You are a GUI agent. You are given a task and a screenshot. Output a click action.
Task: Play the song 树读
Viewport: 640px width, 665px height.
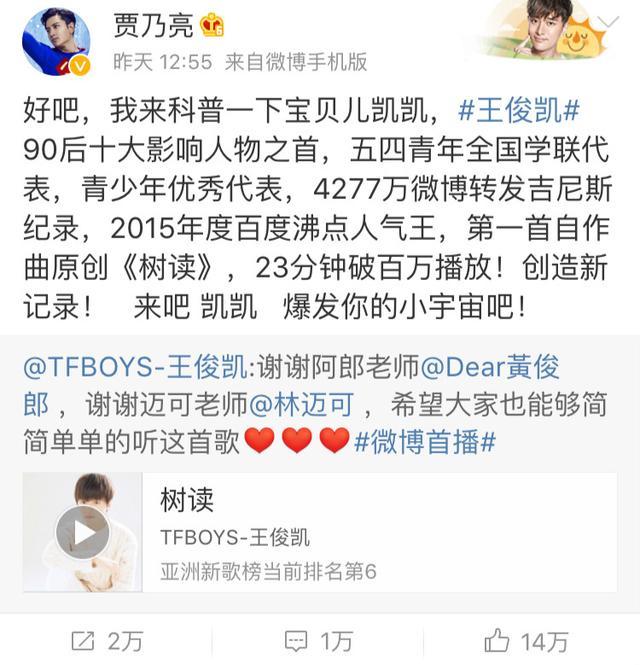(83, 532)
